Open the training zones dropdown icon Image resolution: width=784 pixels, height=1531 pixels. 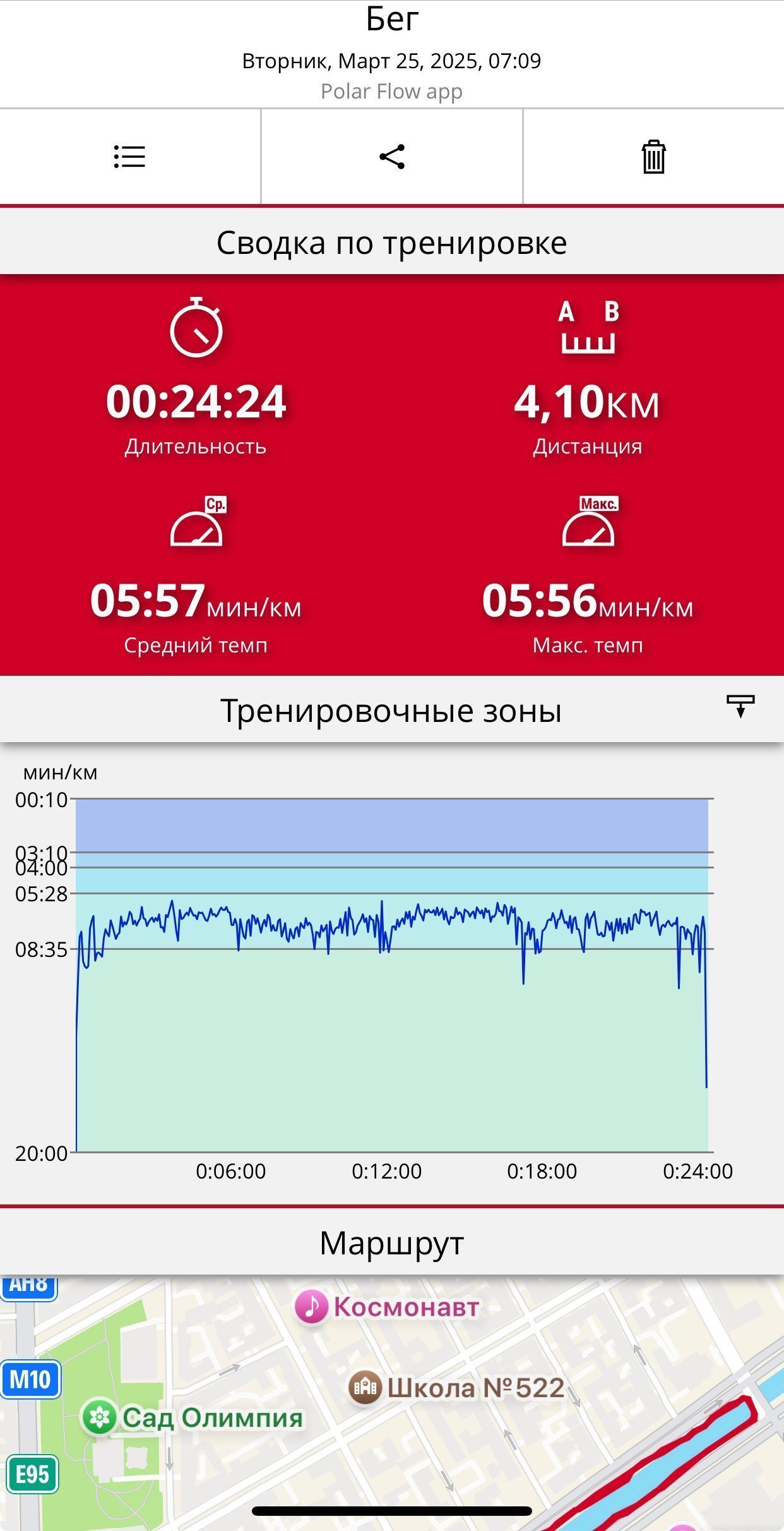(x=740, y=706)
